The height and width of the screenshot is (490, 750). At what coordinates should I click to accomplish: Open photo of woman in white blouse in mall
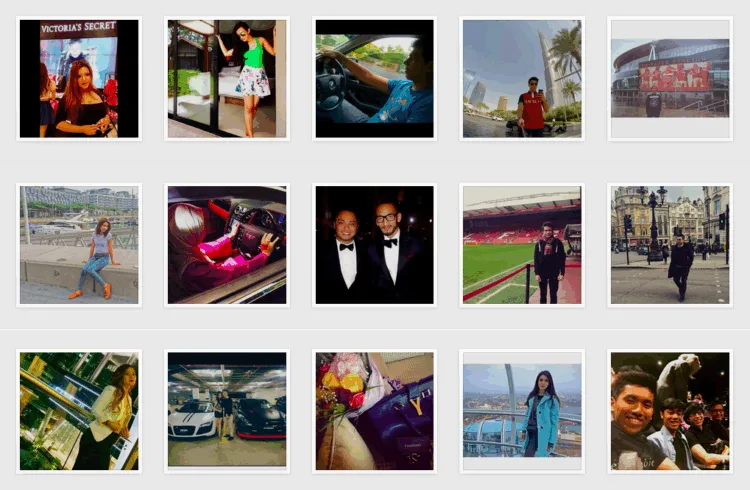[79, 411]
